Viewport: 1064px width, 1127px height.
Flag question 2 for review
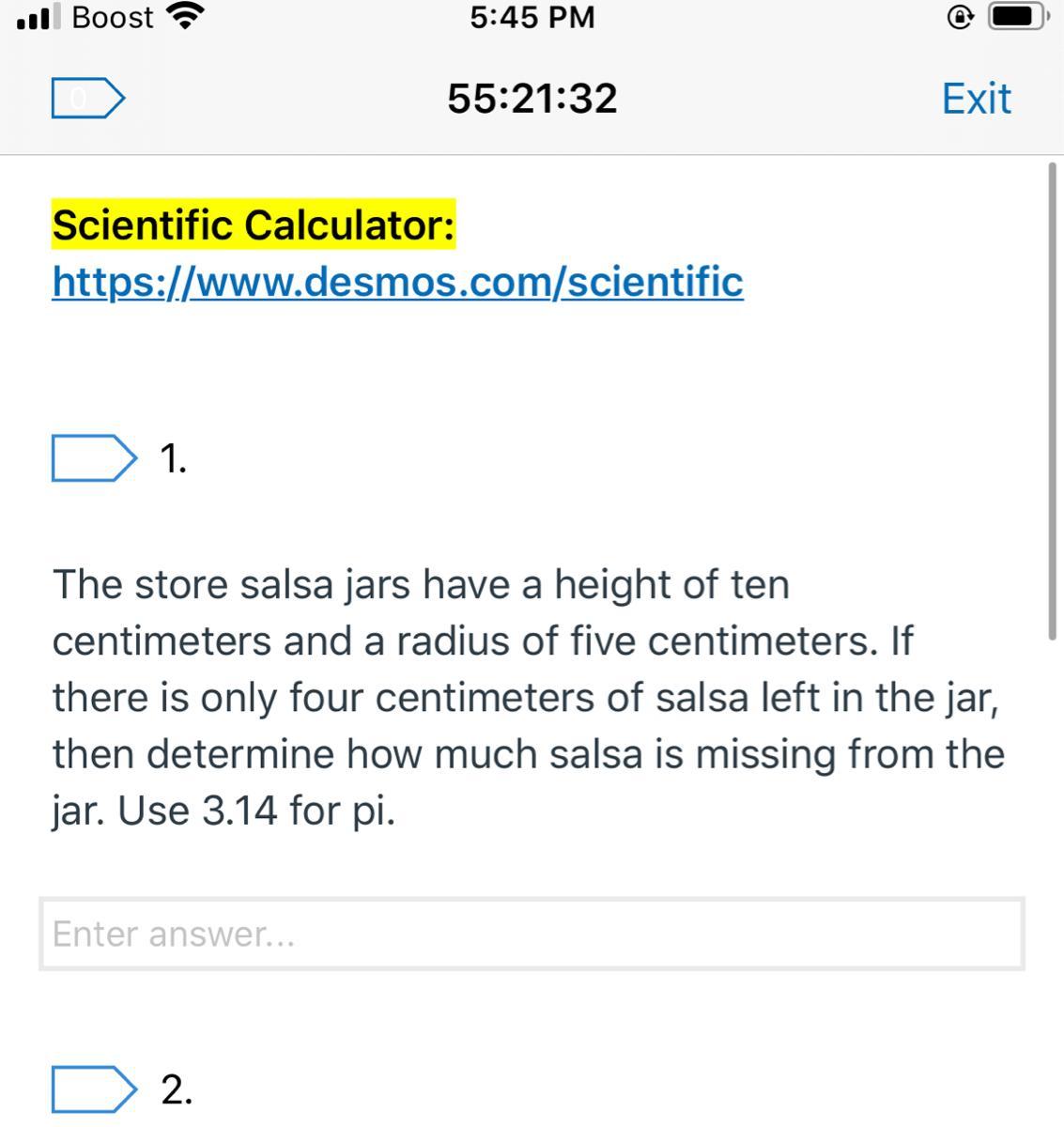coord(92,1089)
